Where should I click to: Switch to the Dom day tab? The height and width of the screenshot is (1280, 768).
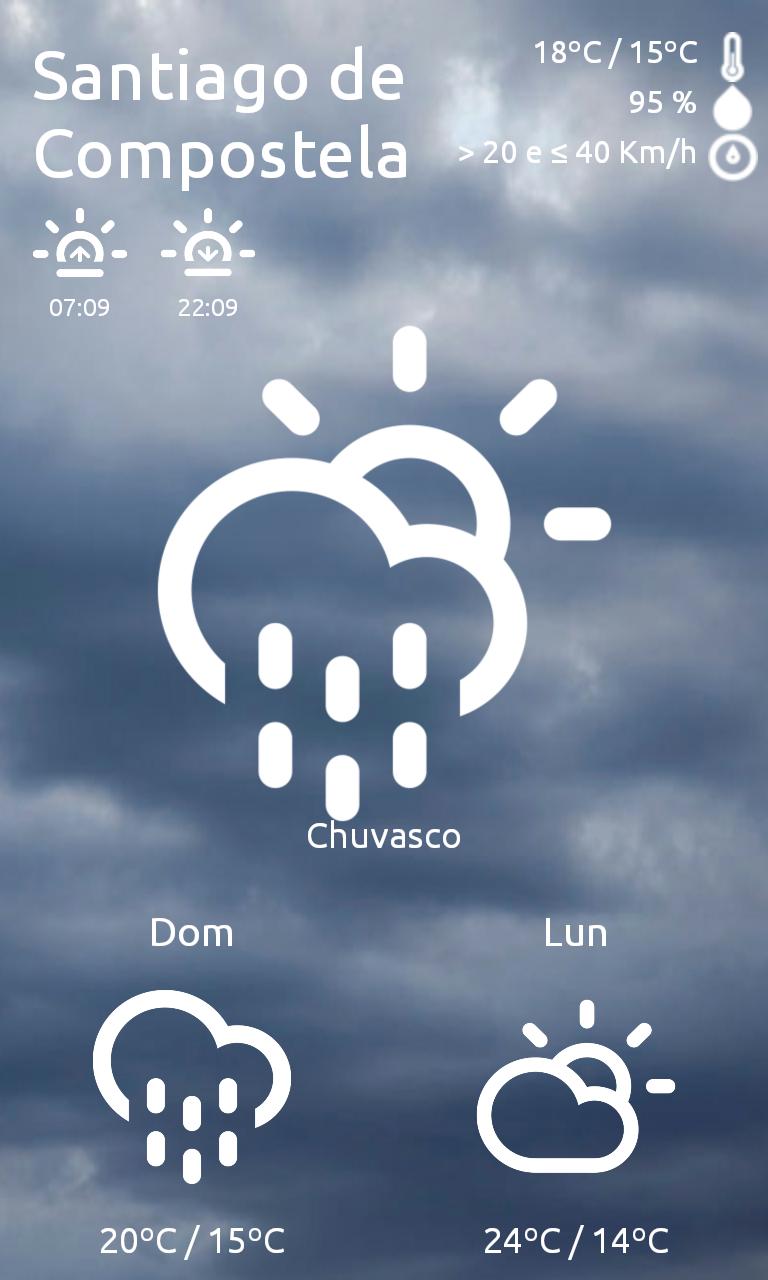[190, 933]
